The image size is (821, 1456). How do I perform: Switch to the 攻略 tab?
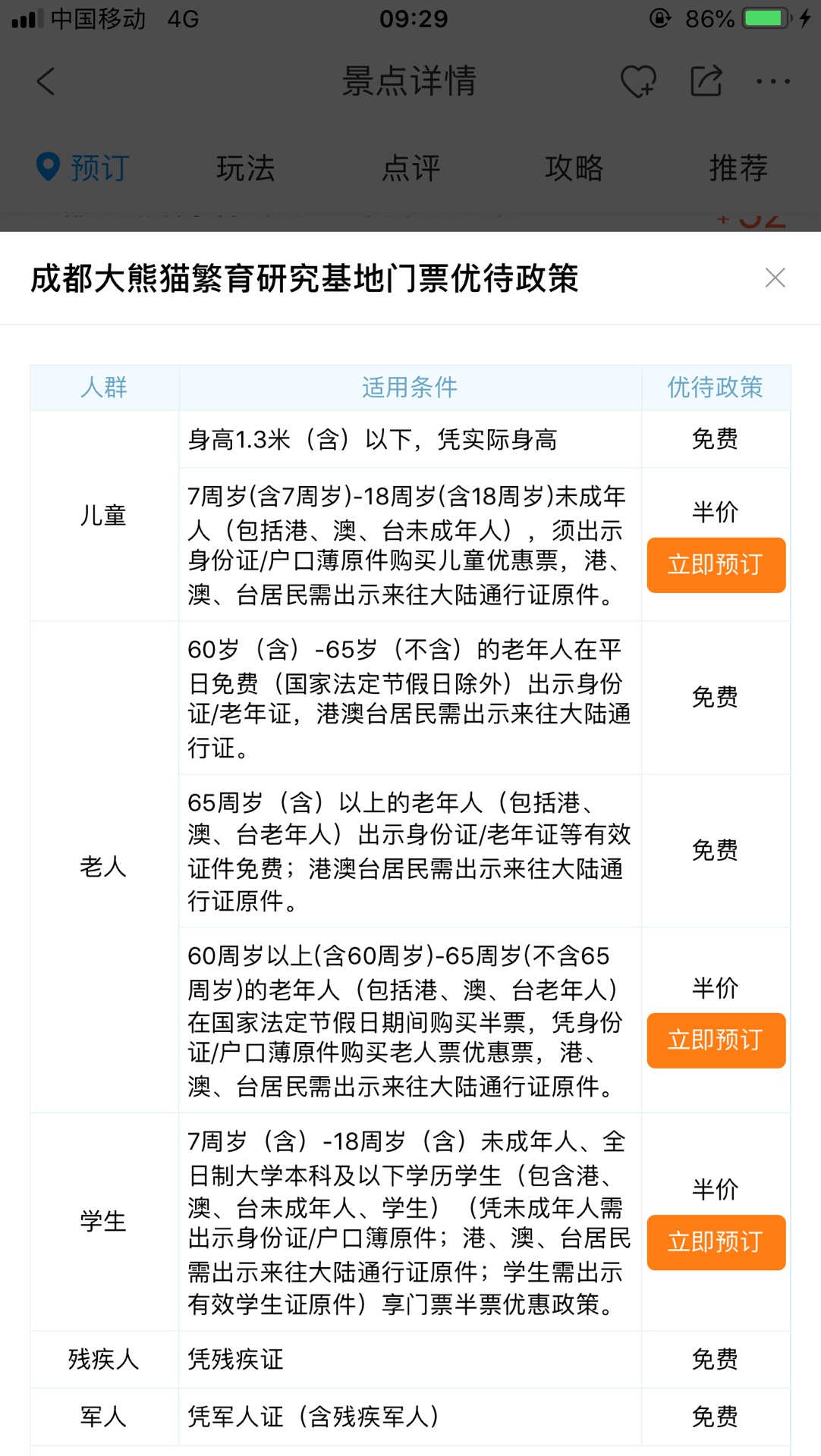pyautogui.click(x=574, y=168)
